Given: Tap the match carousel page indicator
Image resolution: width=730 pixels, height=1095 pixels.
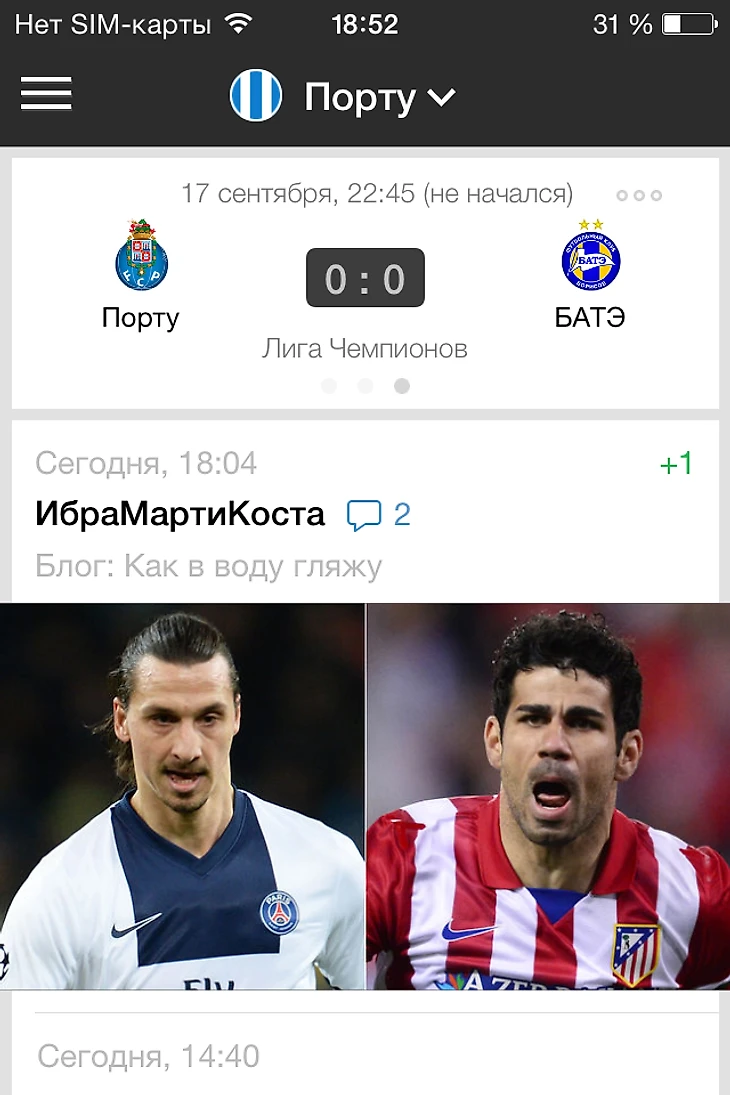Looking at the screenshot, I should [365, 386].
